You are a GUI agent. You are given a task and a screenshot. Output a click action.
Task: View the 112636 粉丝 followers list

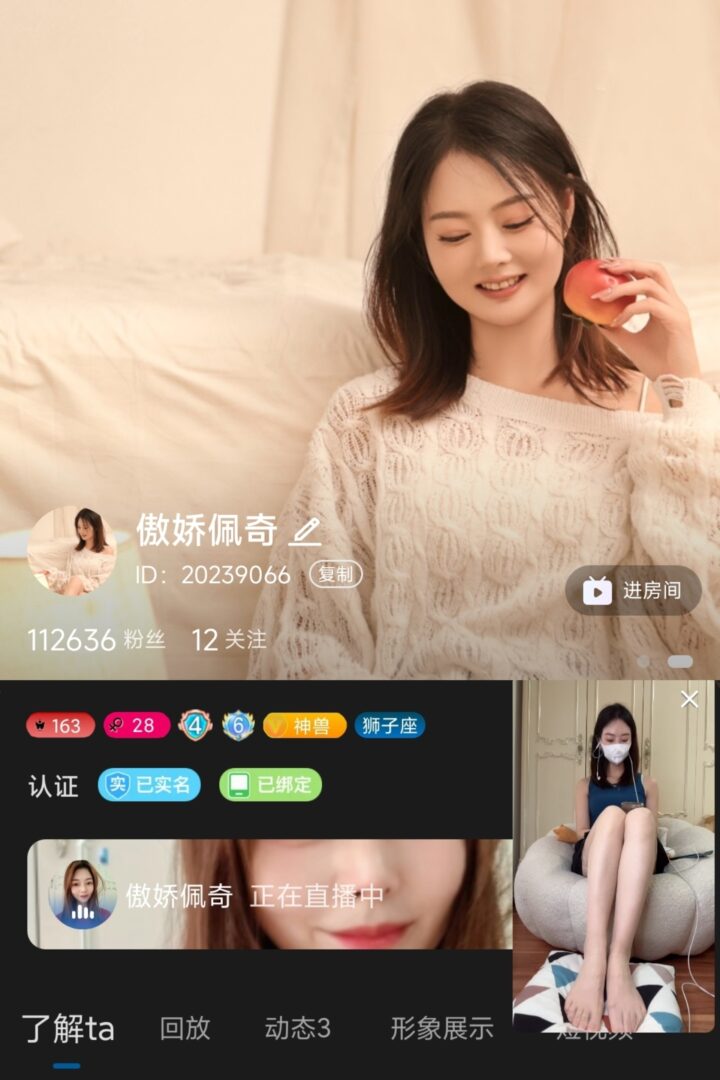pos(96,640)
